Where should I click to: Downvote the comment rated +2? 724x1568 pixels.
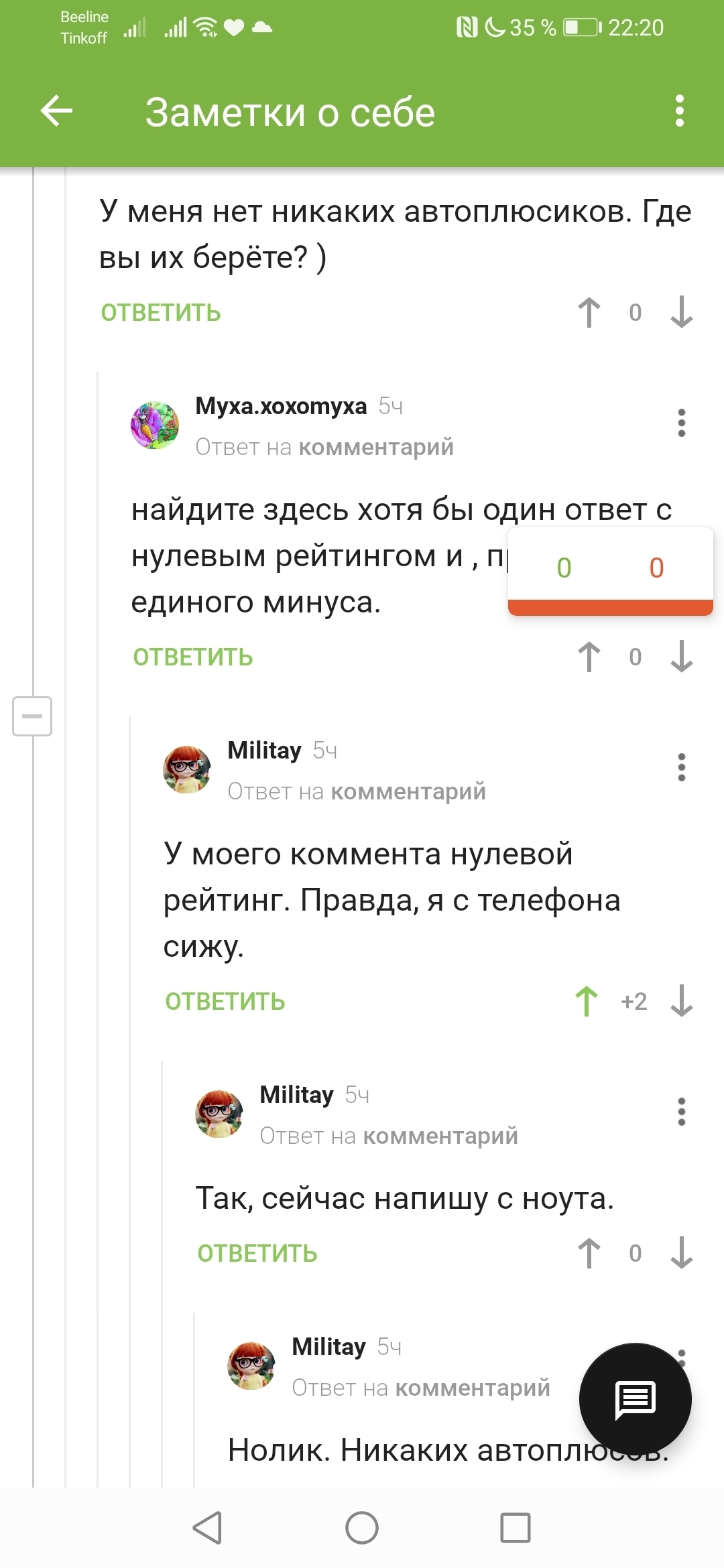(681, 1001)
